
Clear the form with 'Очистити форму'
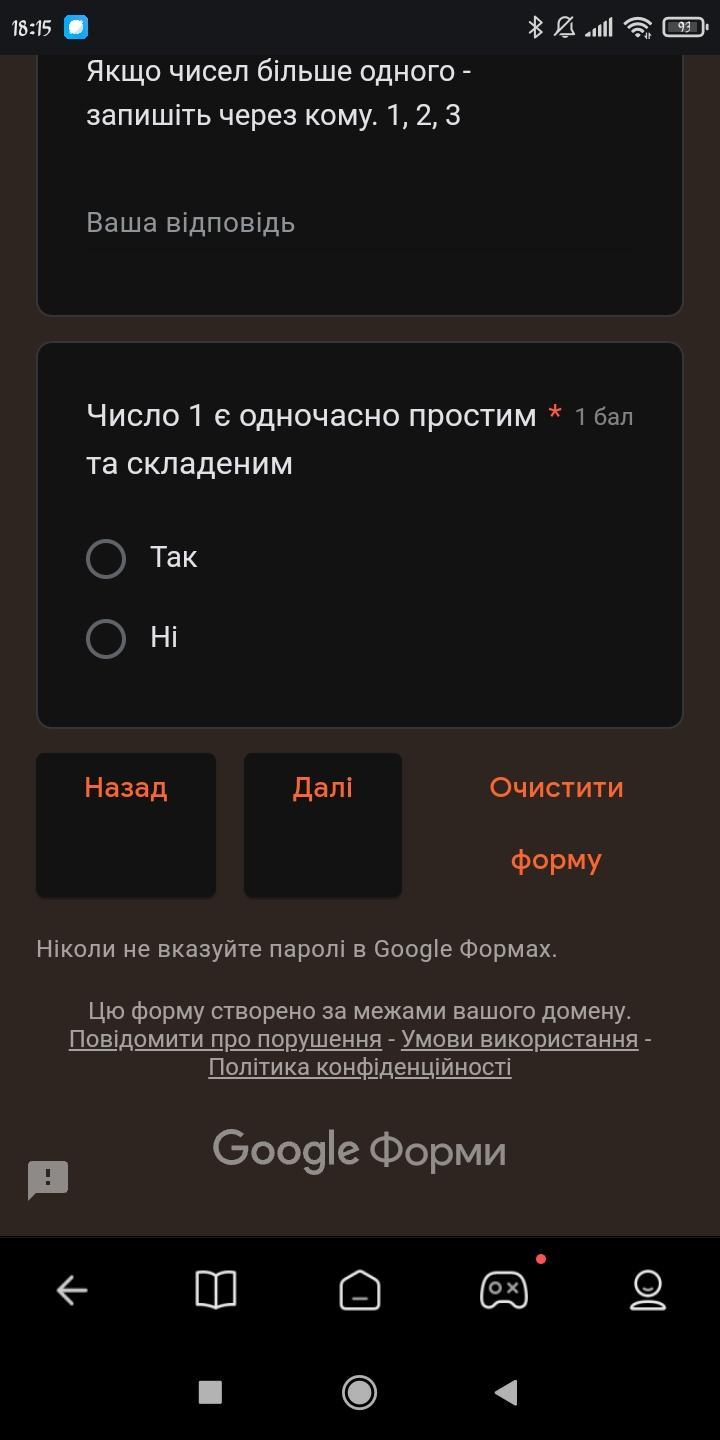point(556,824)
